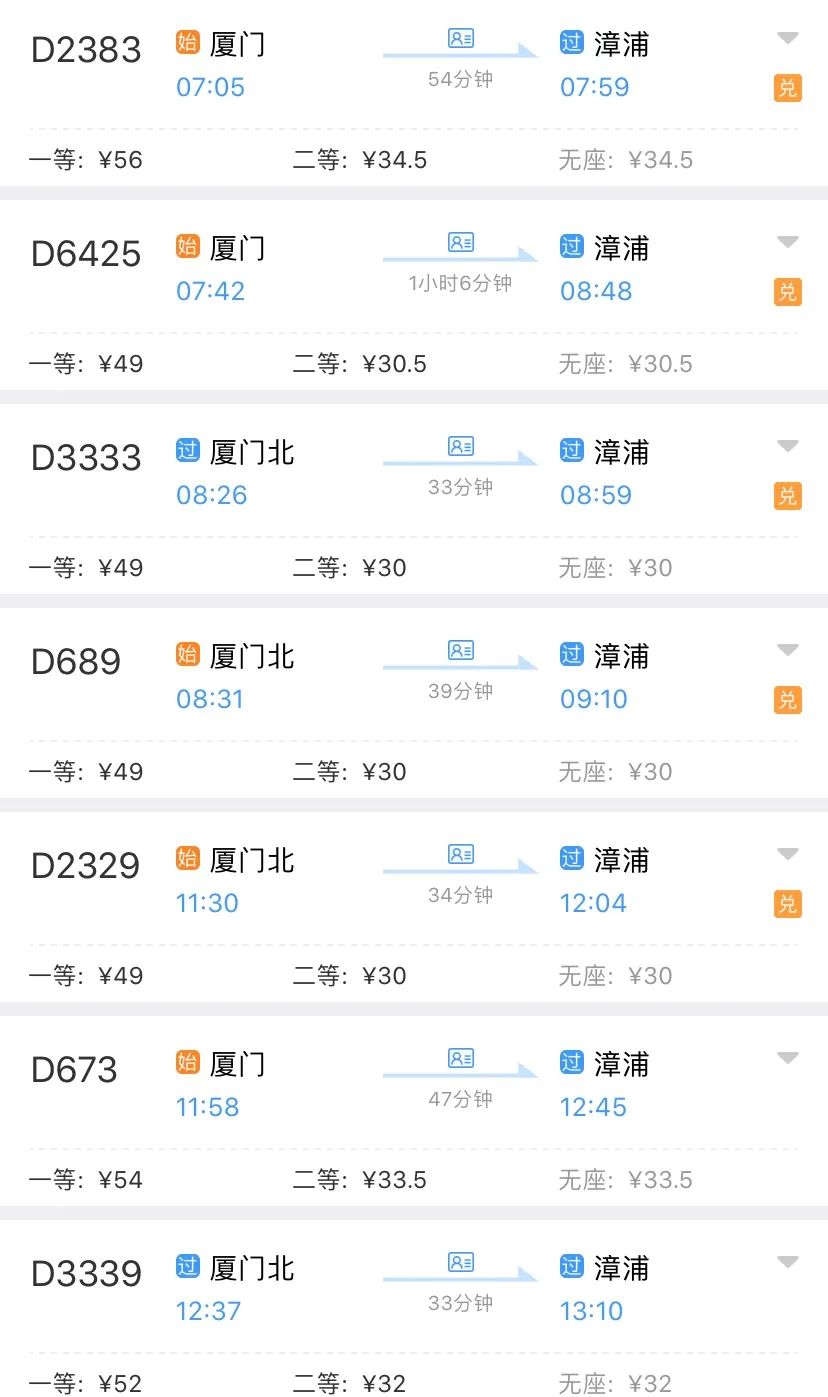
Task: Choose train D689 from 厦门北
Action: (x=414, y=703)
